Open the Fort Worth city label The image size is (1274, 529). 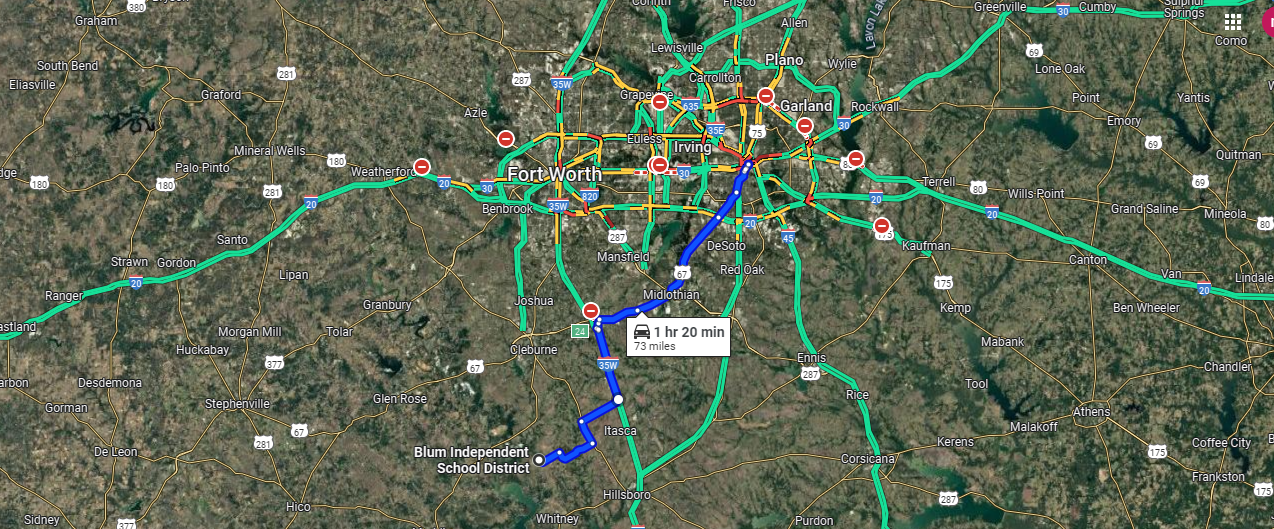tap(554, 174)
